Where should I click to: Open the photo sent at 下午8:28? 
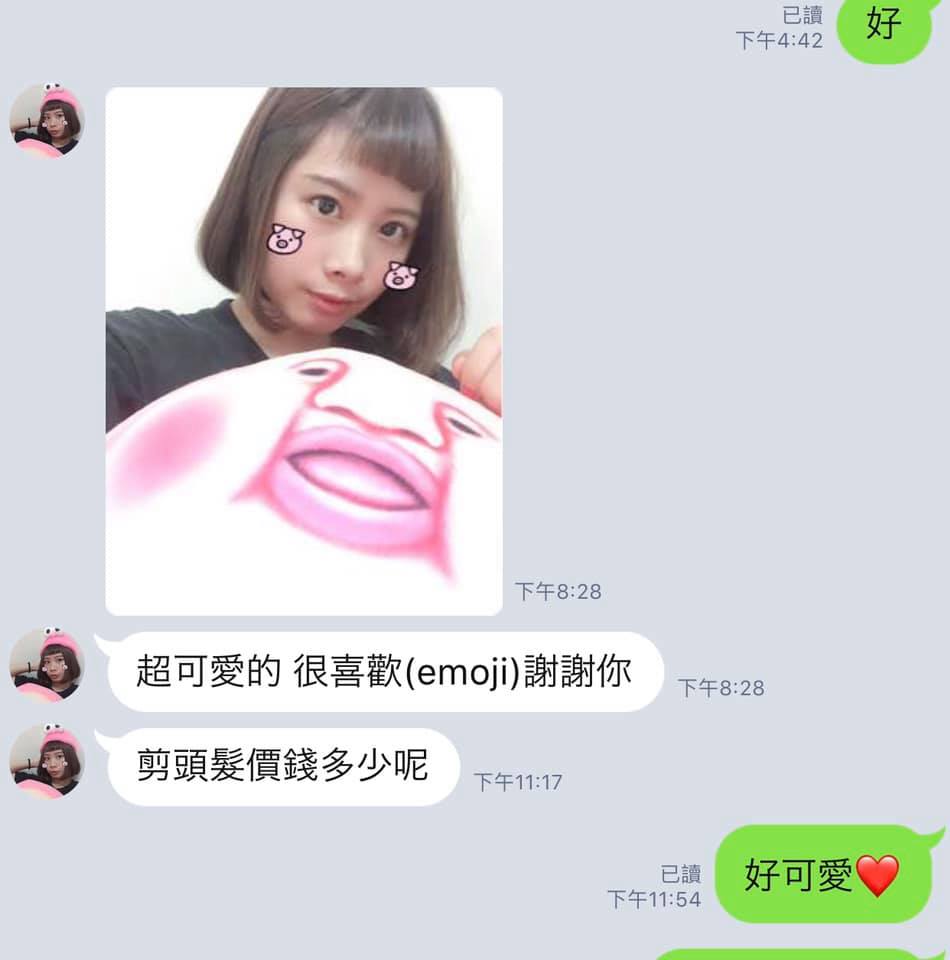tap(303, 350)
